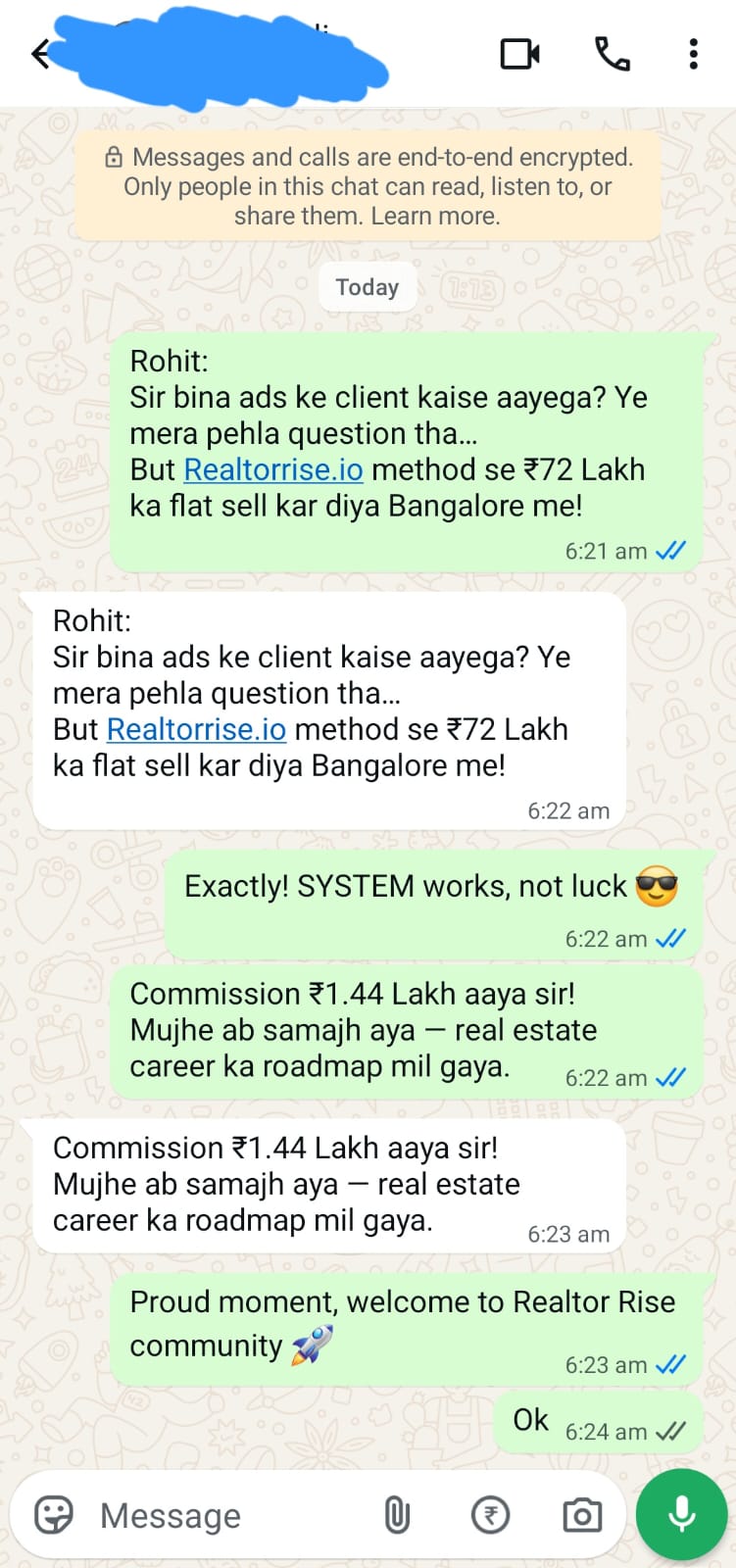The height and width of the screenshot is (1568, 736).
Task: Open the camera from the message bar
Action: pos(582,1515)
